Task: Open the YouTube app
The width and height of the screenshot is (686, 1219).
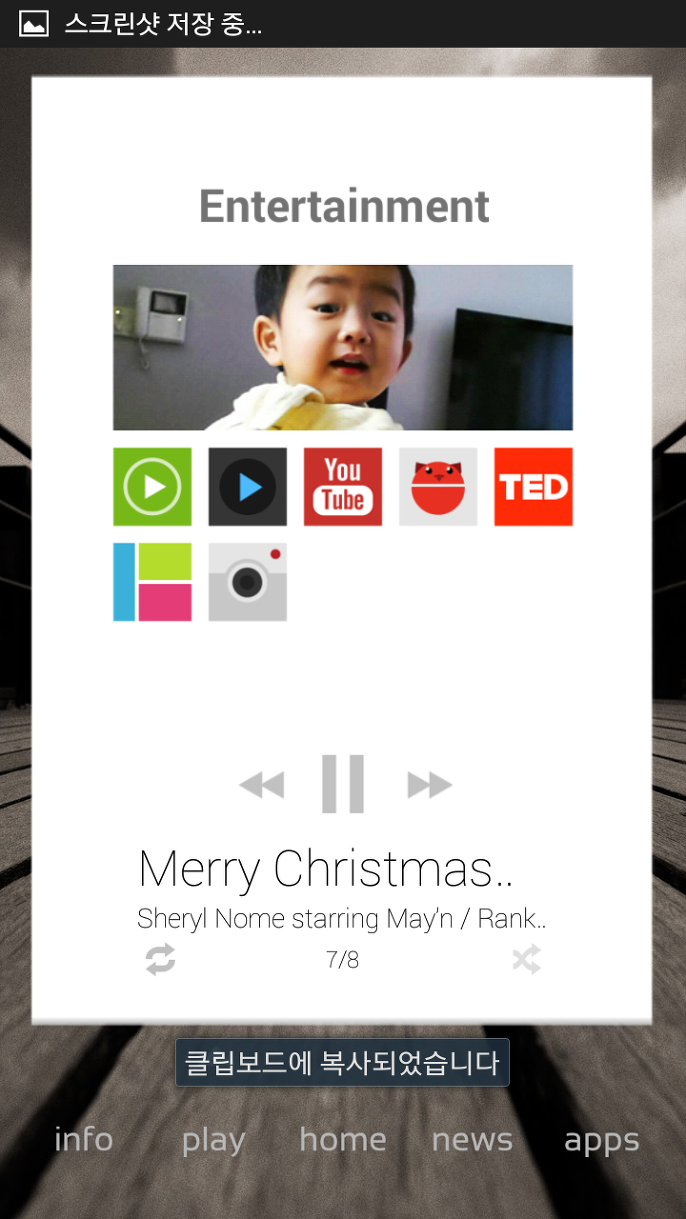Action: [x=343, y=487]
